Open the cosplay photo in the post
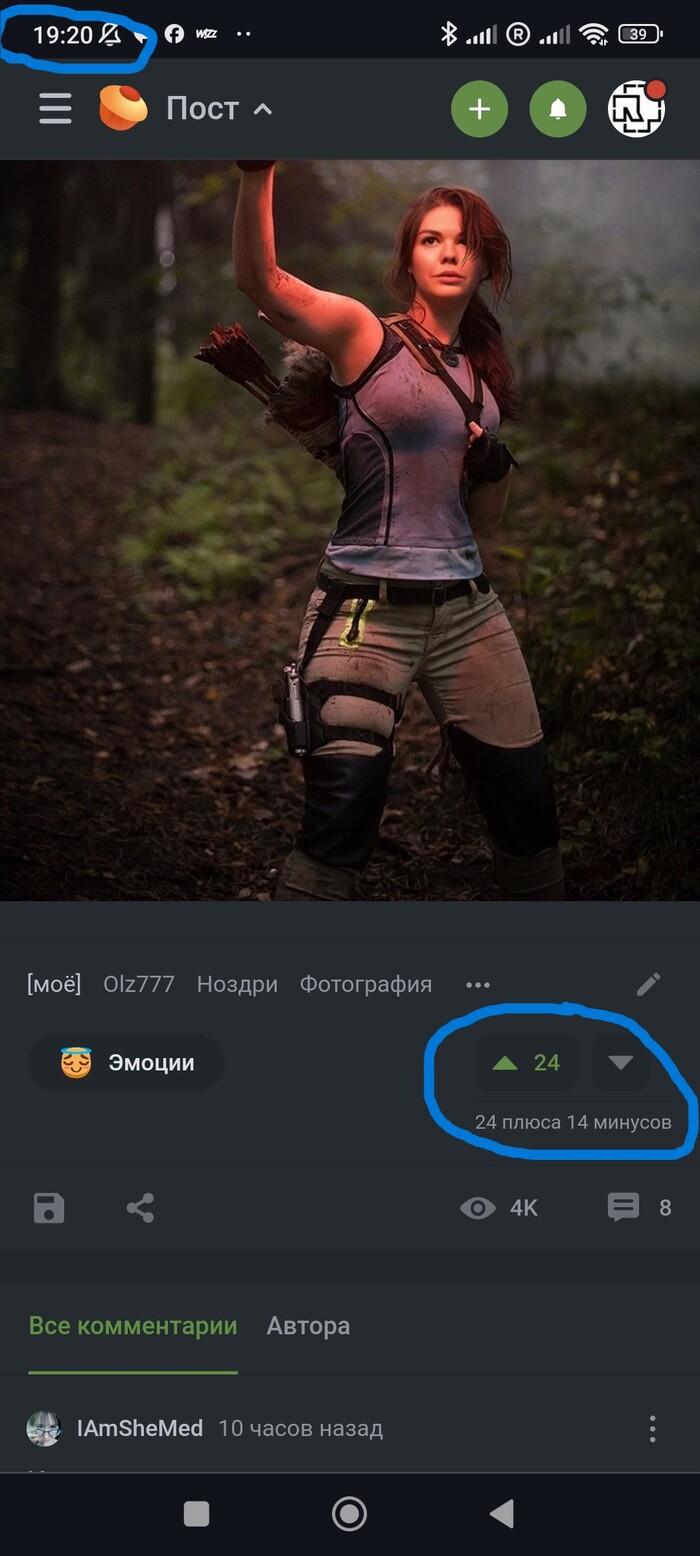The image size is (700, 1556). pyautogui.click(x=350, y=530)
